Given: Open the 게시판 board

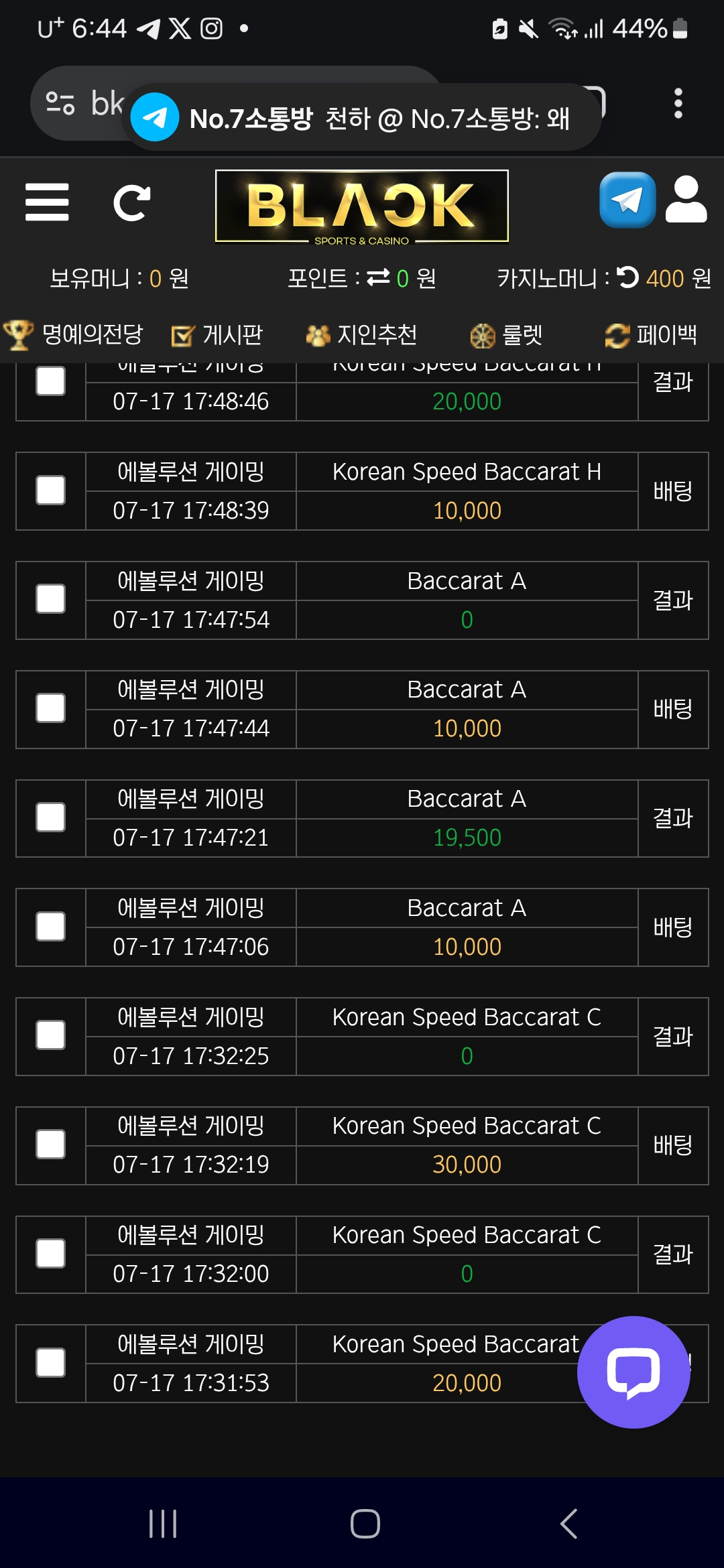Looking at the screenshot, I should [x=217, y=334].
